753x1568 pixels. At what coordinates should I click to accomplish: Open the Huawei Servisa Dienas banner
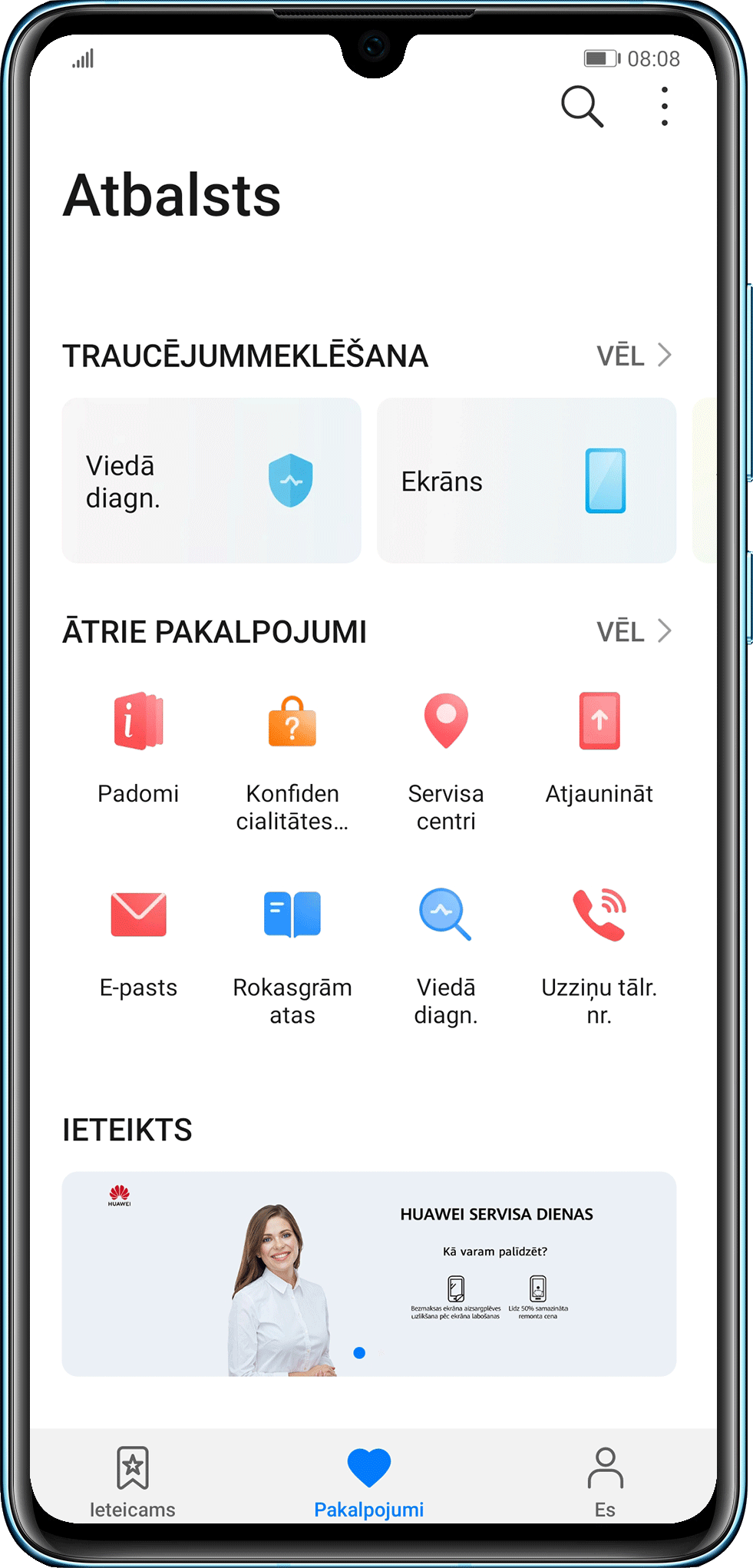tap(369, 1273)
